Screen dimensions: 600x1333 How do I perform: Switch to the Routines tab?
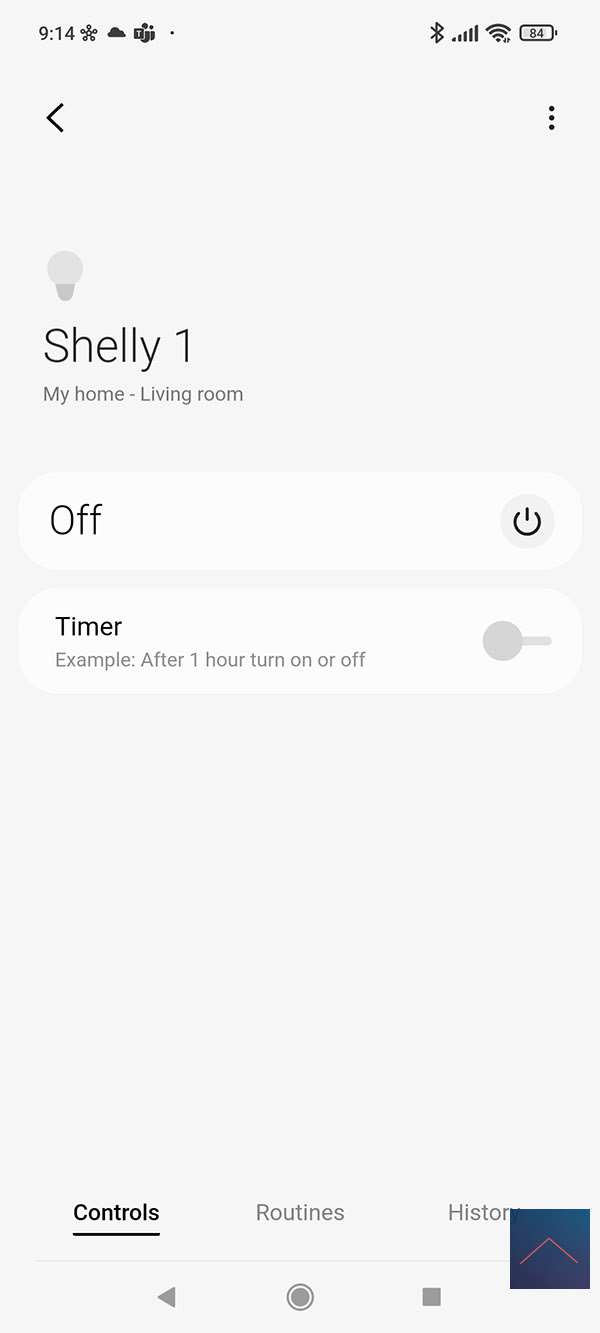300,1212
